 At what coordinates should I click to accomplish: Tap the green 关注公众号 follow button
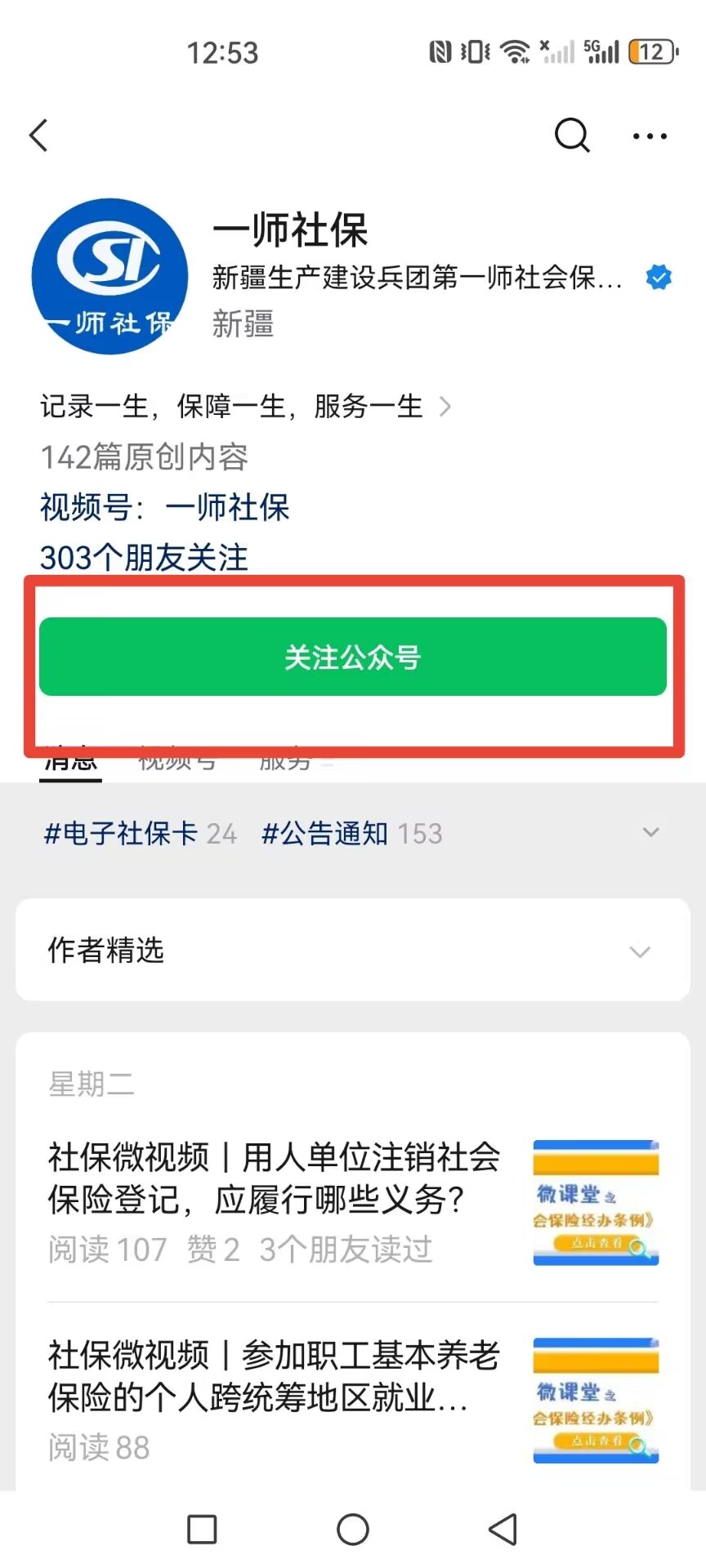pos(353,657)
